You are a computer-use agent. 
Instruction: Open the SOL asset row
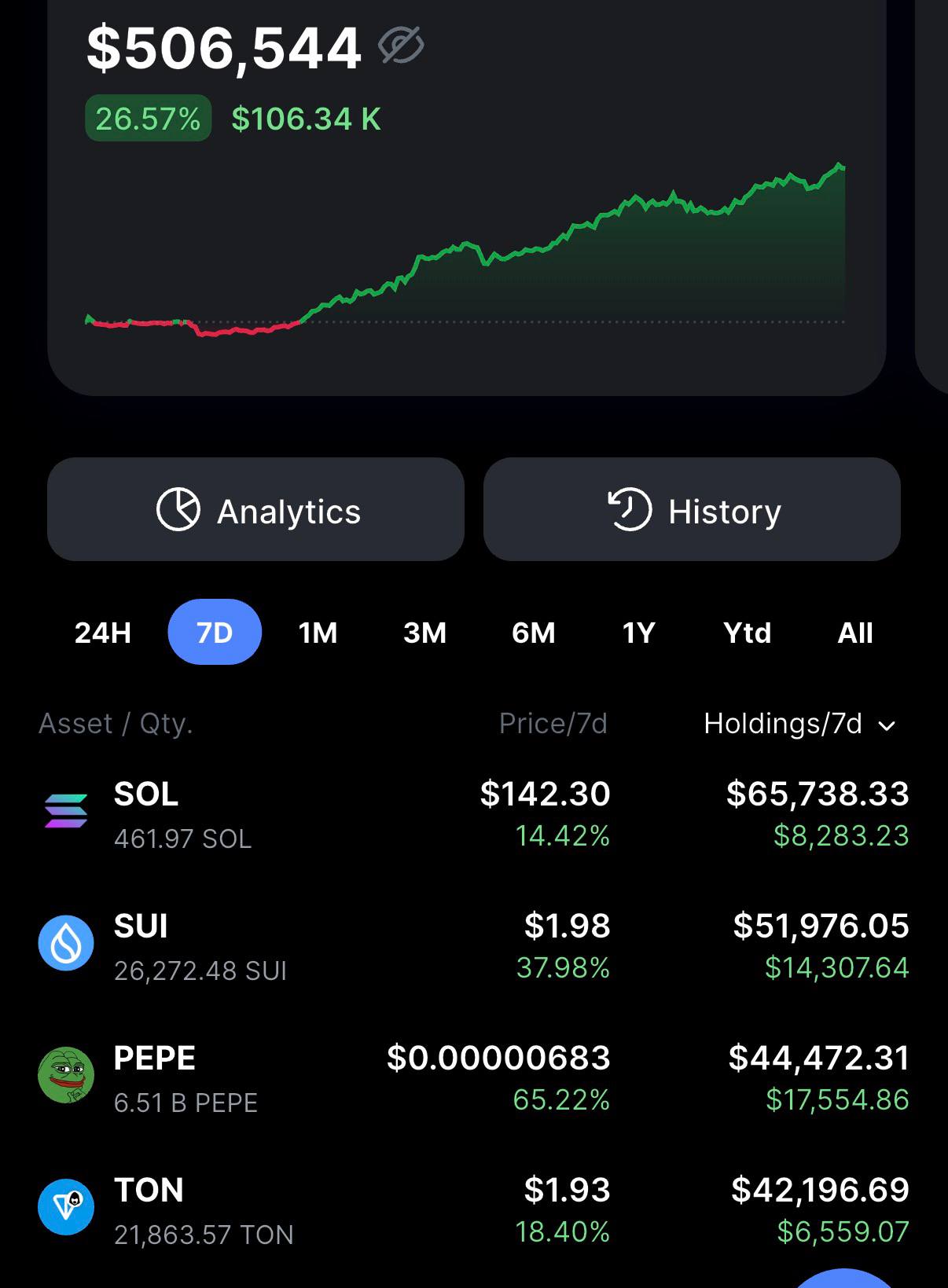click(x=474, y=814)
